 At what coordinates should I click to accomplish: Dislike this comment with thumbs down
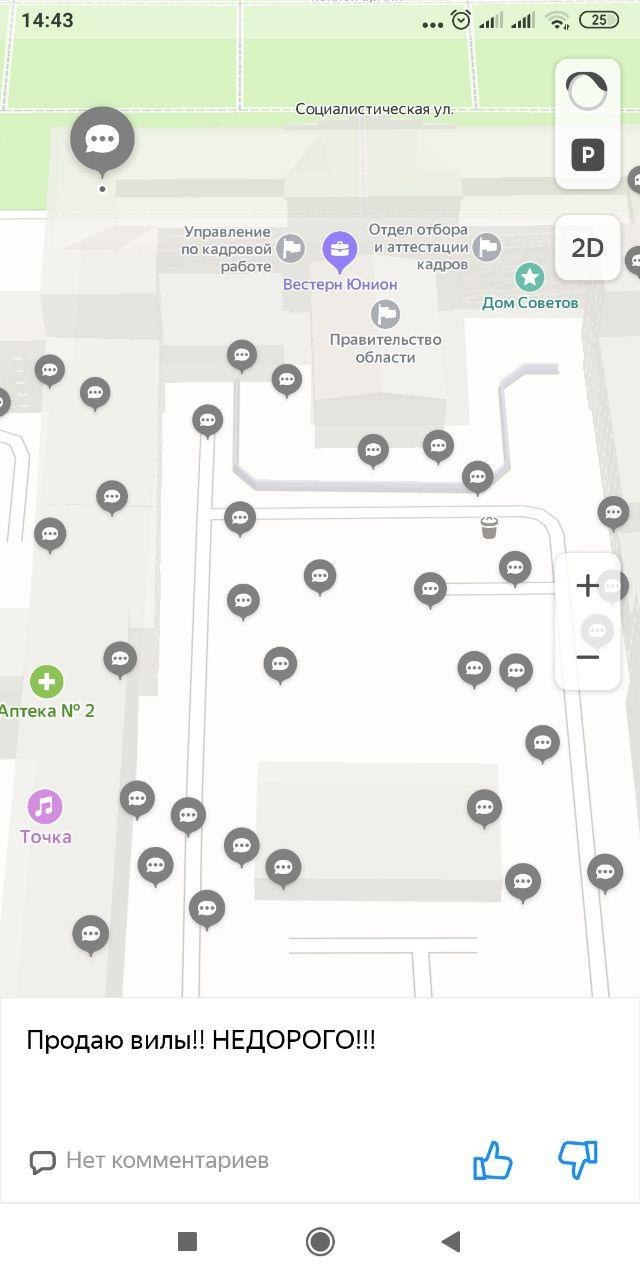click(578, 1160)
